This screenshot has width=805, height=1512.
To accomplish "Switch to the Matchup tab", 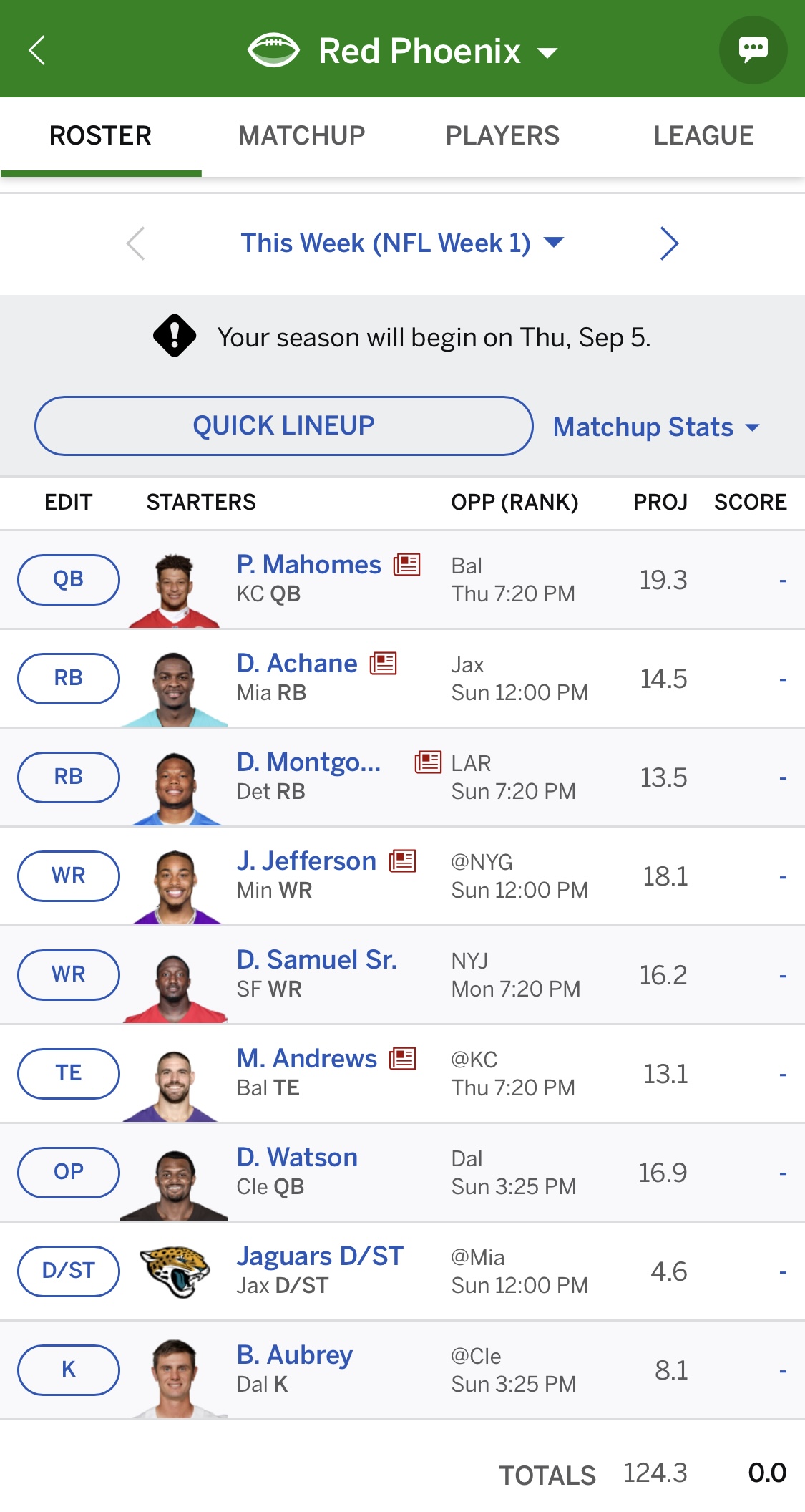I will (x=302, y=135).
